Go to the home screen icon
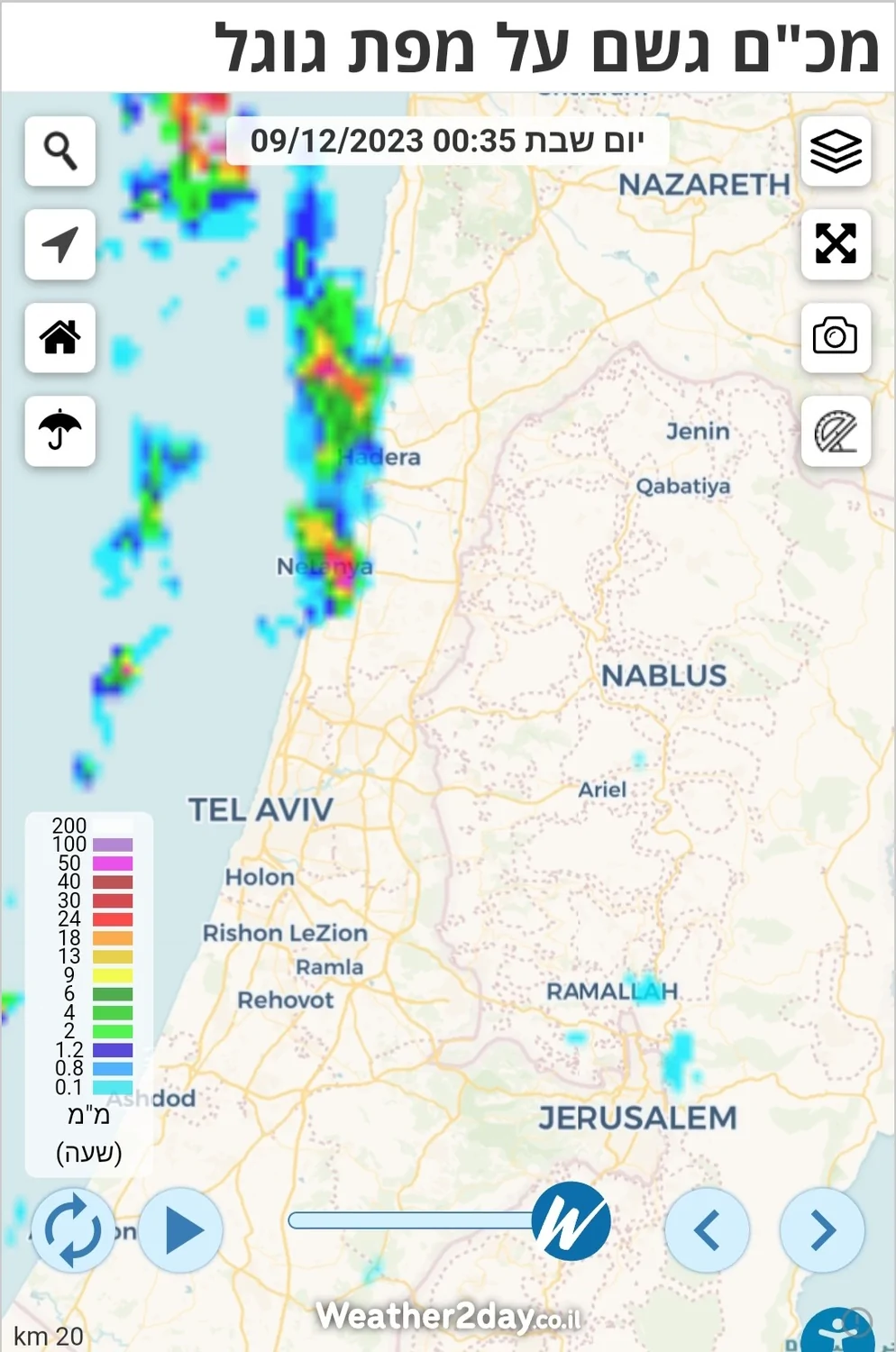896x1352 pixels. pos(60,338)
